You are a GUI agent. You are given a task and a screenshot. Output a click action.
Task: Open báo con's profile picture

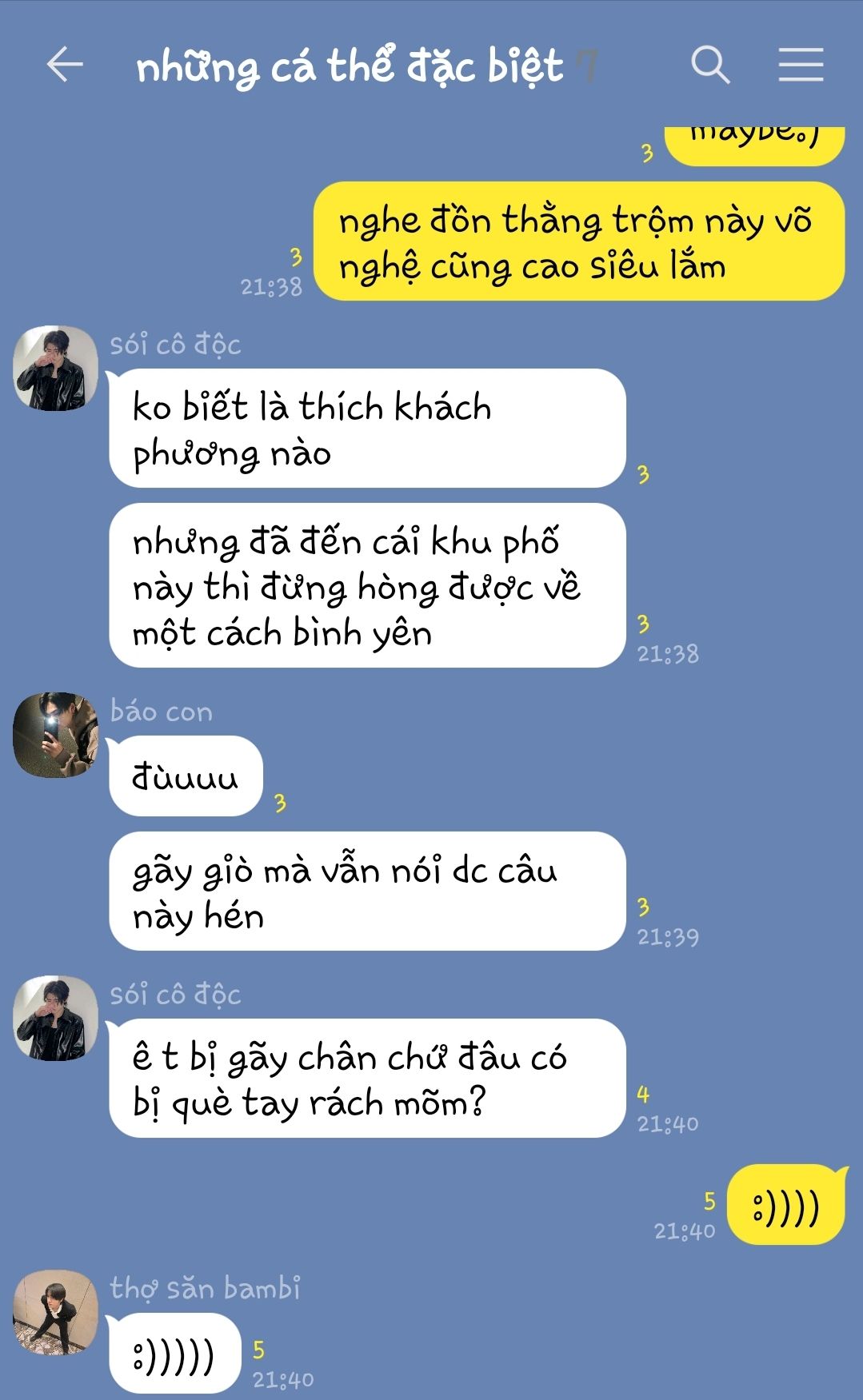[55, 735]
